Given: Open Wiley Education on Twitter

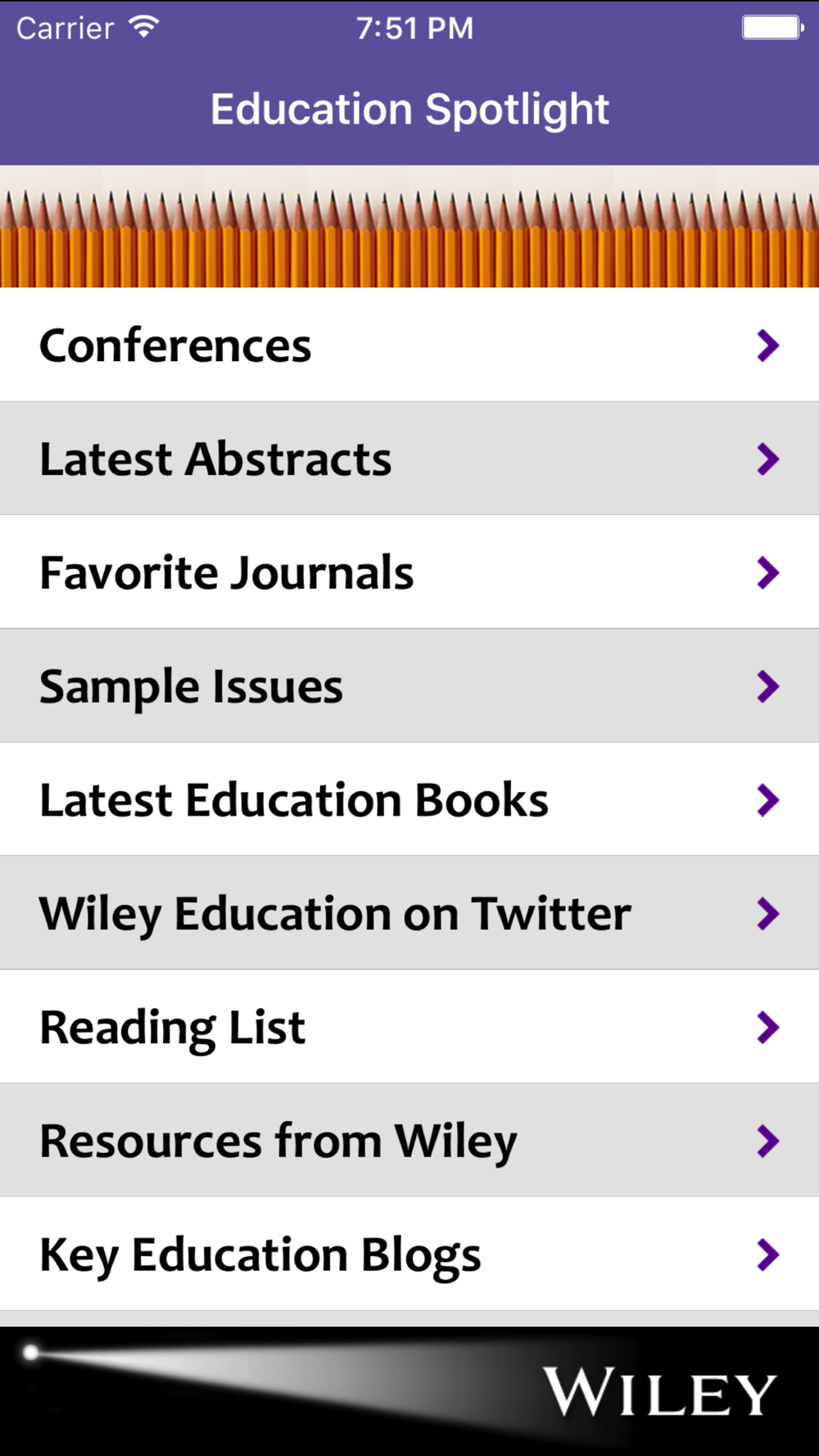Looking at the screenshot, I should point(409,914).
